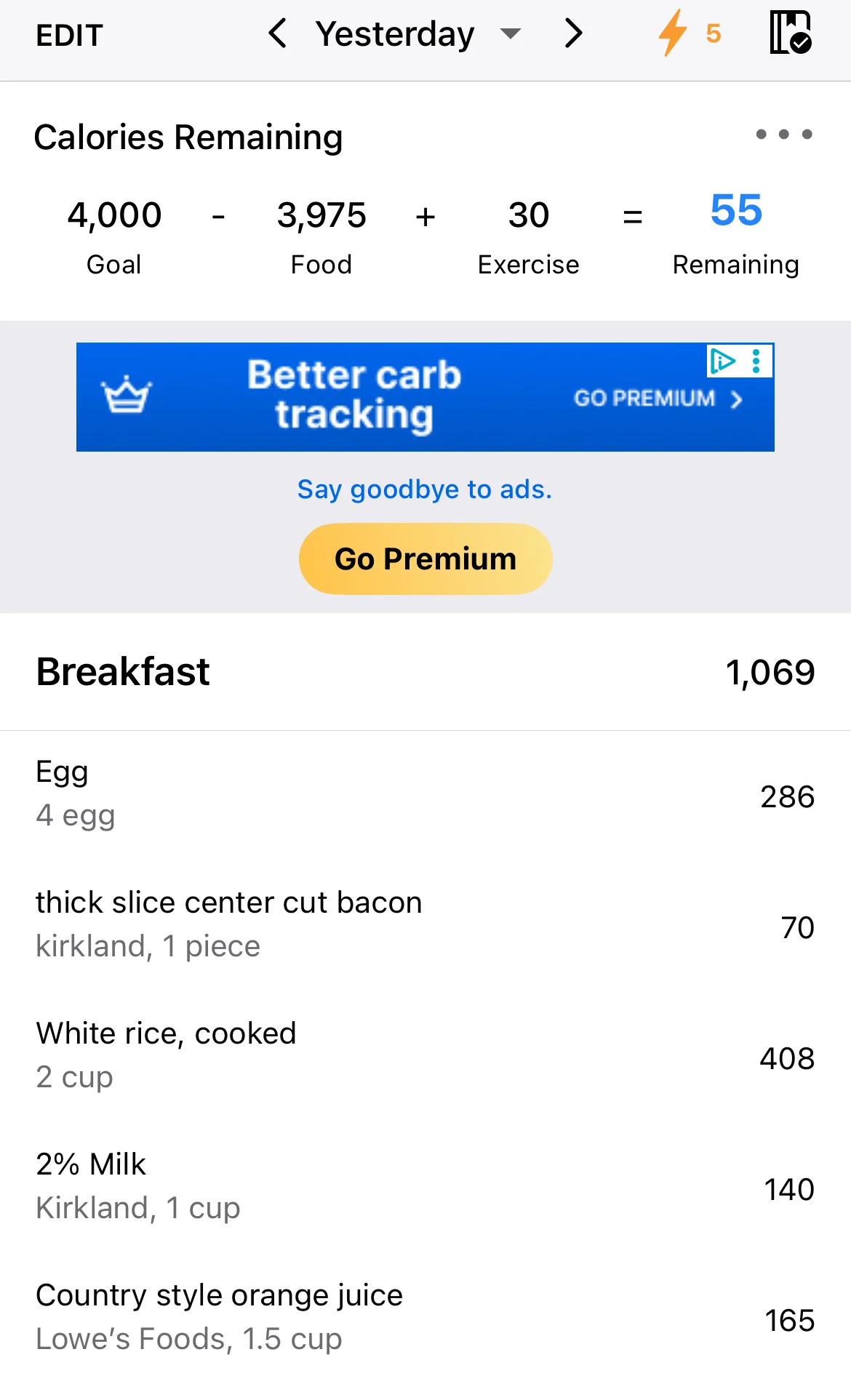Open the Yesterday date dropdown

[x=418, y=34]
